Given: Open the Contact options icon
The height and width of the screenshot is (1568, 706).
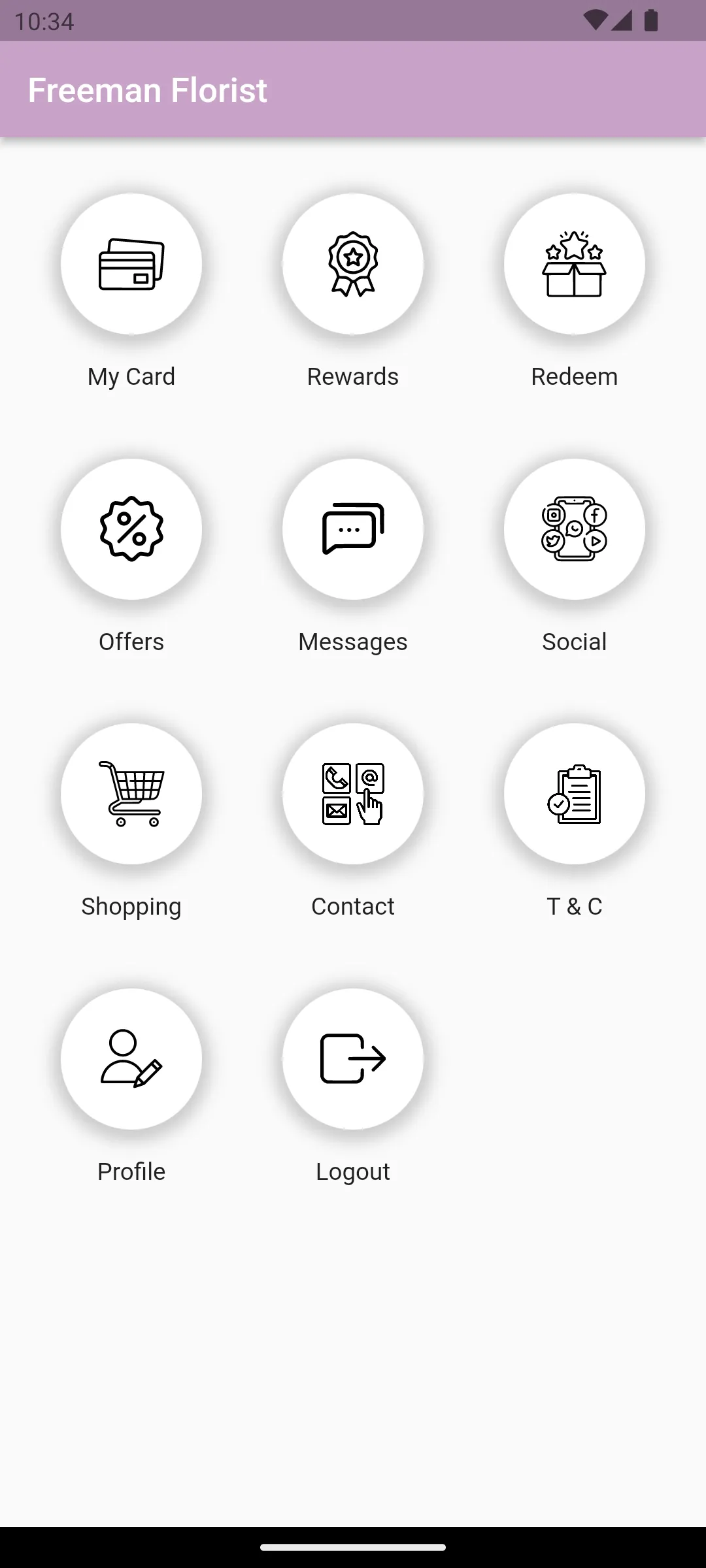Looking at the screenshot, I should 353,793.
